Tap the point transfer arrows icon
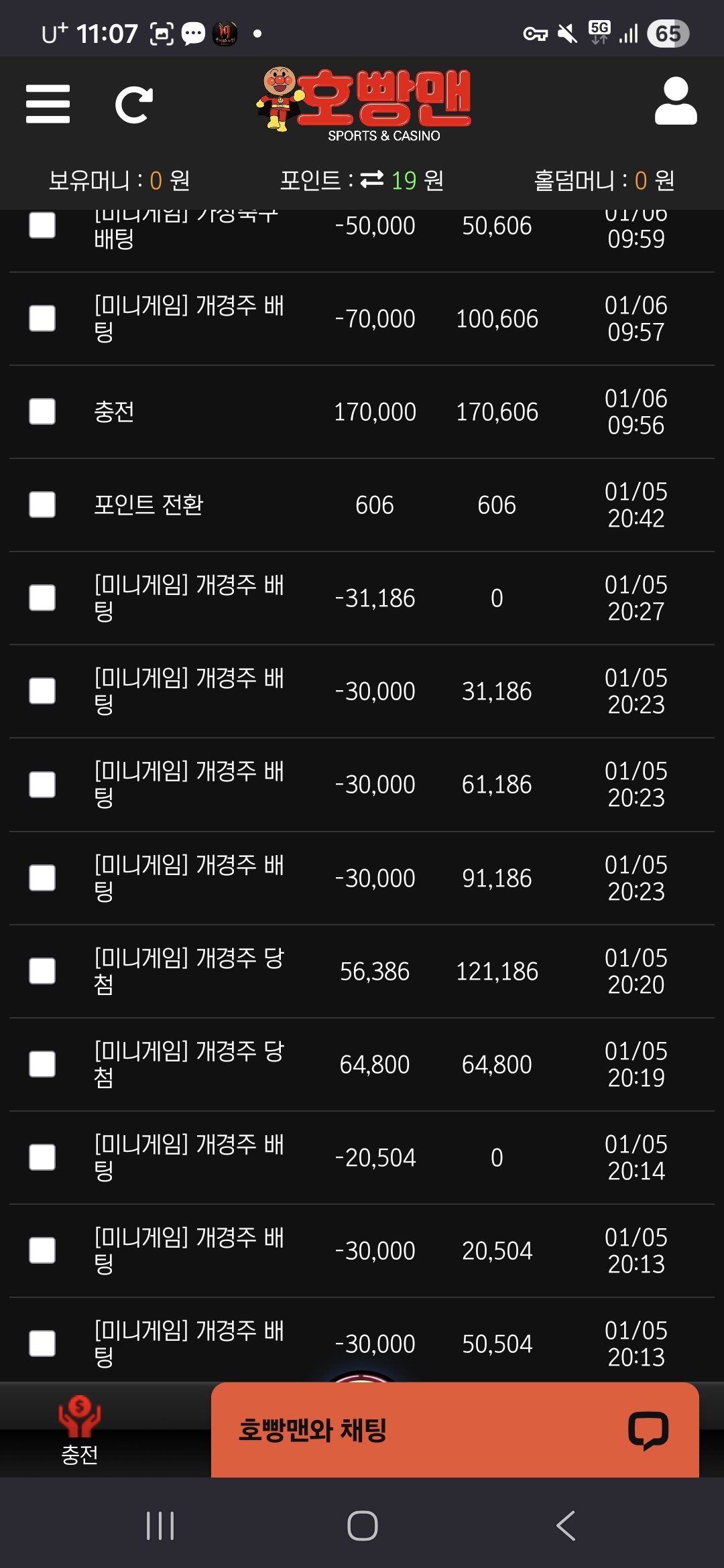This screenshot has width=724, height=1568. tap(372, 180)
